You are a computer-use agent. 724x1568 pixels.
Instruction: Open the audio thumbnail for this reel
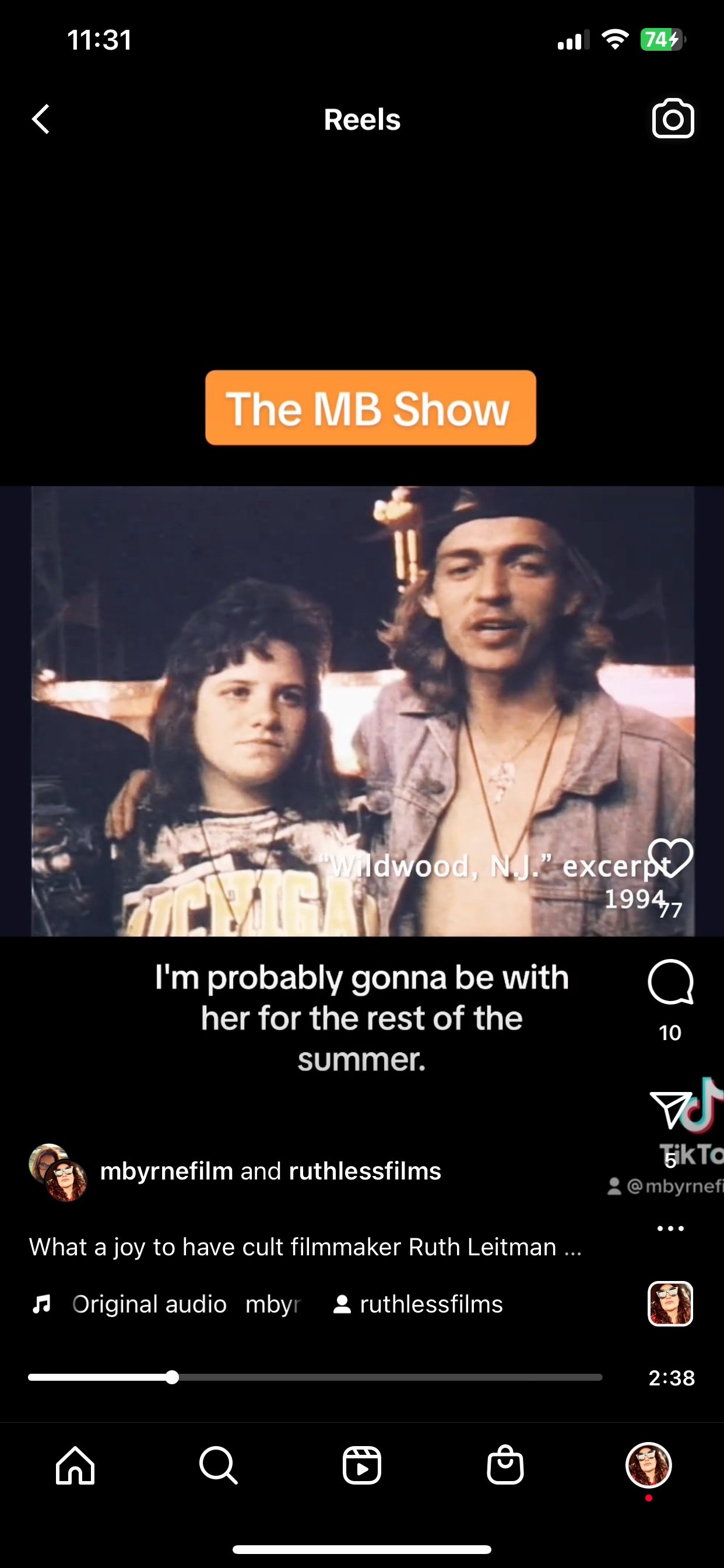tap(670, 1303)
